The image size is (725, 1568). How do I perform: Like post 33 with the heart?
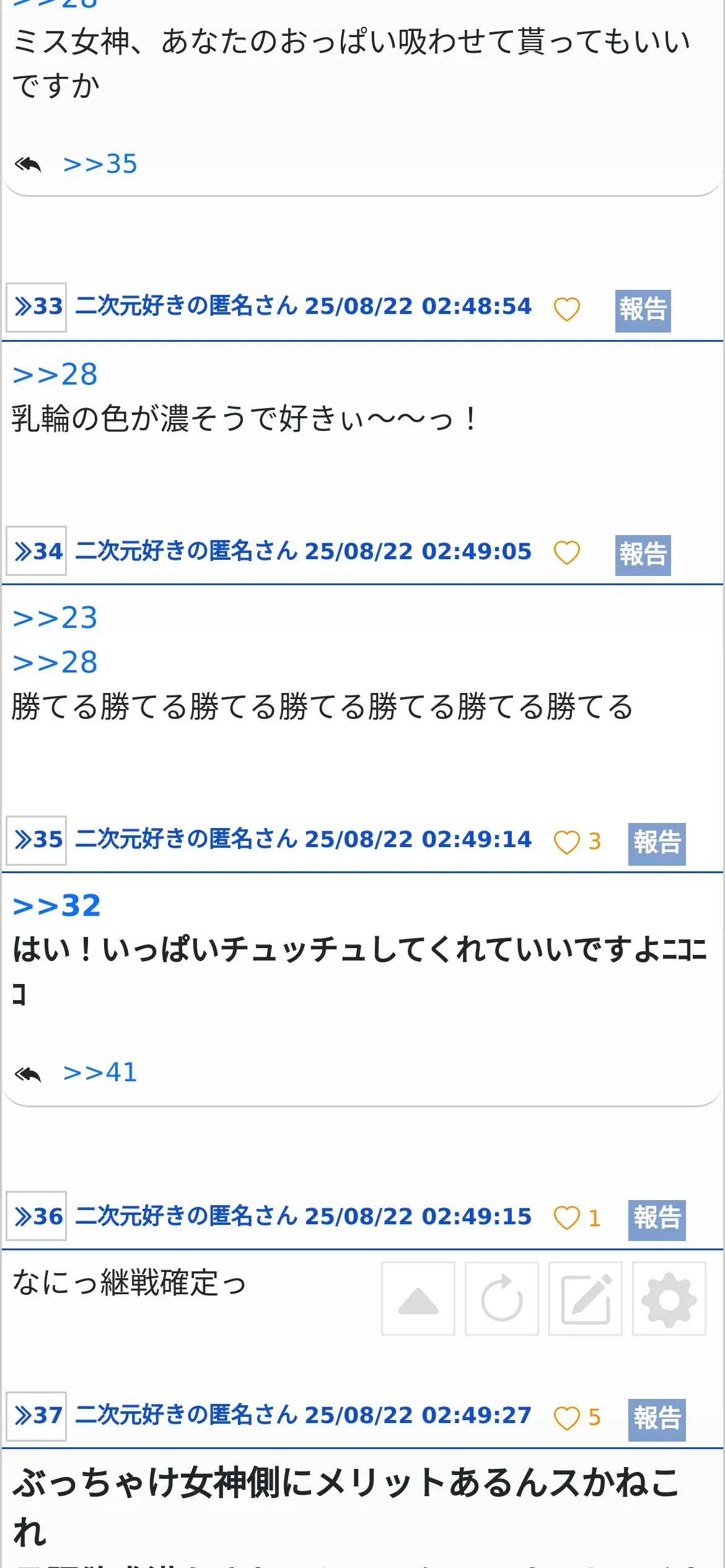(x=566, y=308)
